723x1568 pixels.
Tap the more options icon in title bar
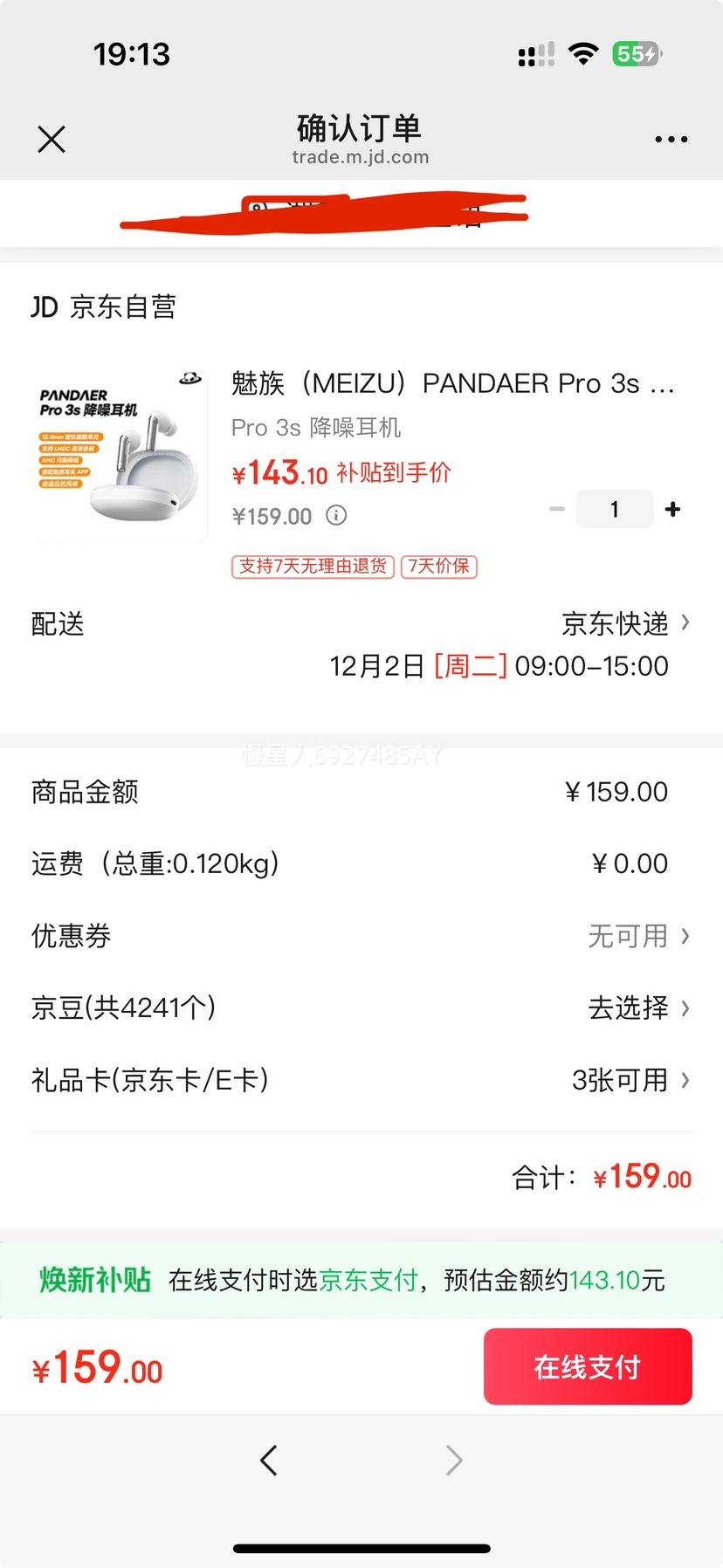(x=671, y=139)
